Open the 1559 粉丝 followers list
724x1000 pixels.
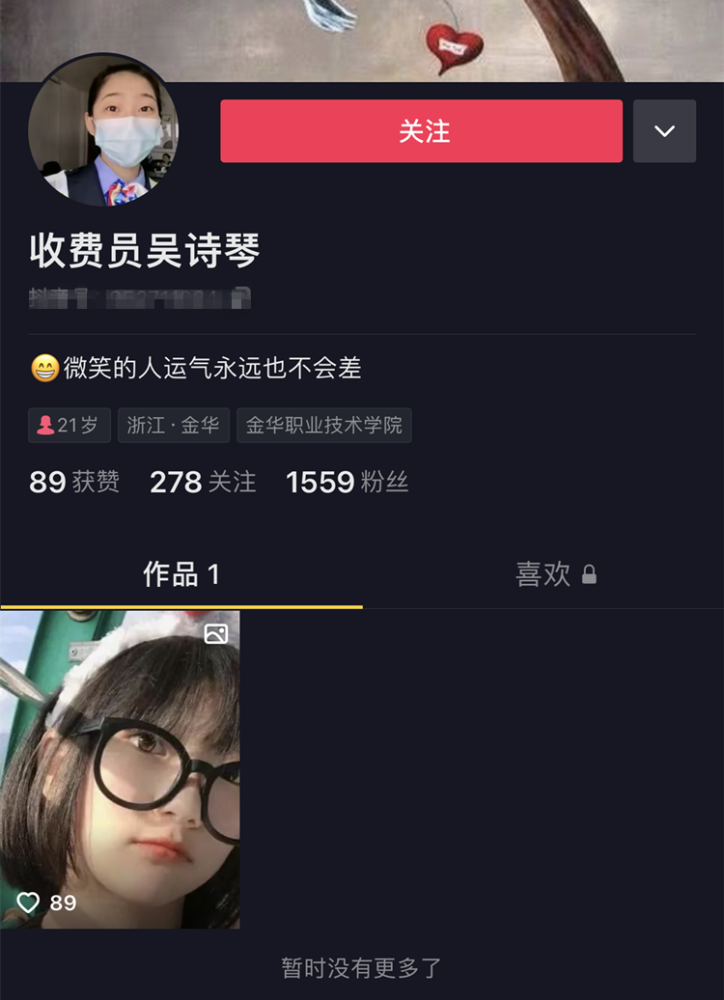(347, 481)
